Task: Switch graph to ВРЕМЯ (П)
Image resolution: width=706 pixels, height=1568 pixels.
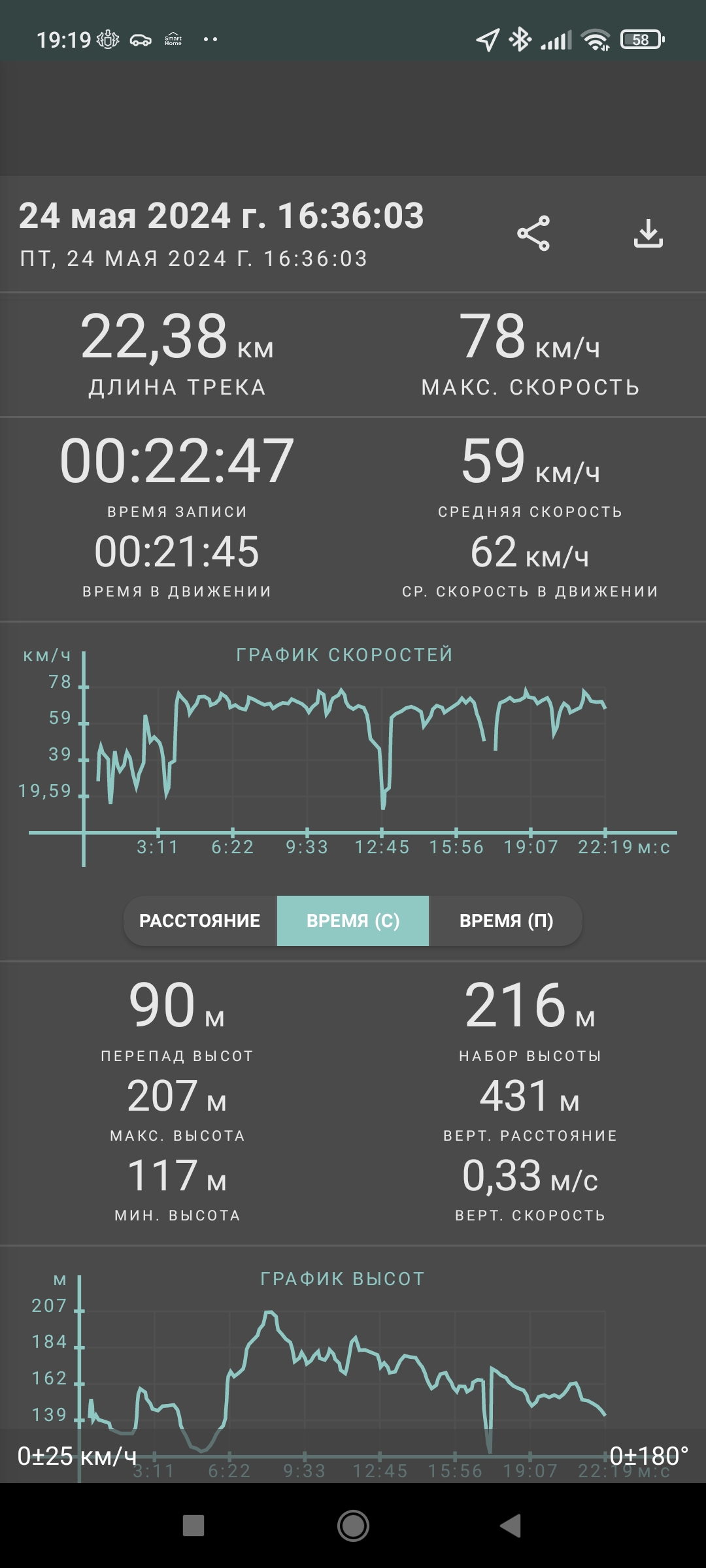Action: click(x=506, y=921)
